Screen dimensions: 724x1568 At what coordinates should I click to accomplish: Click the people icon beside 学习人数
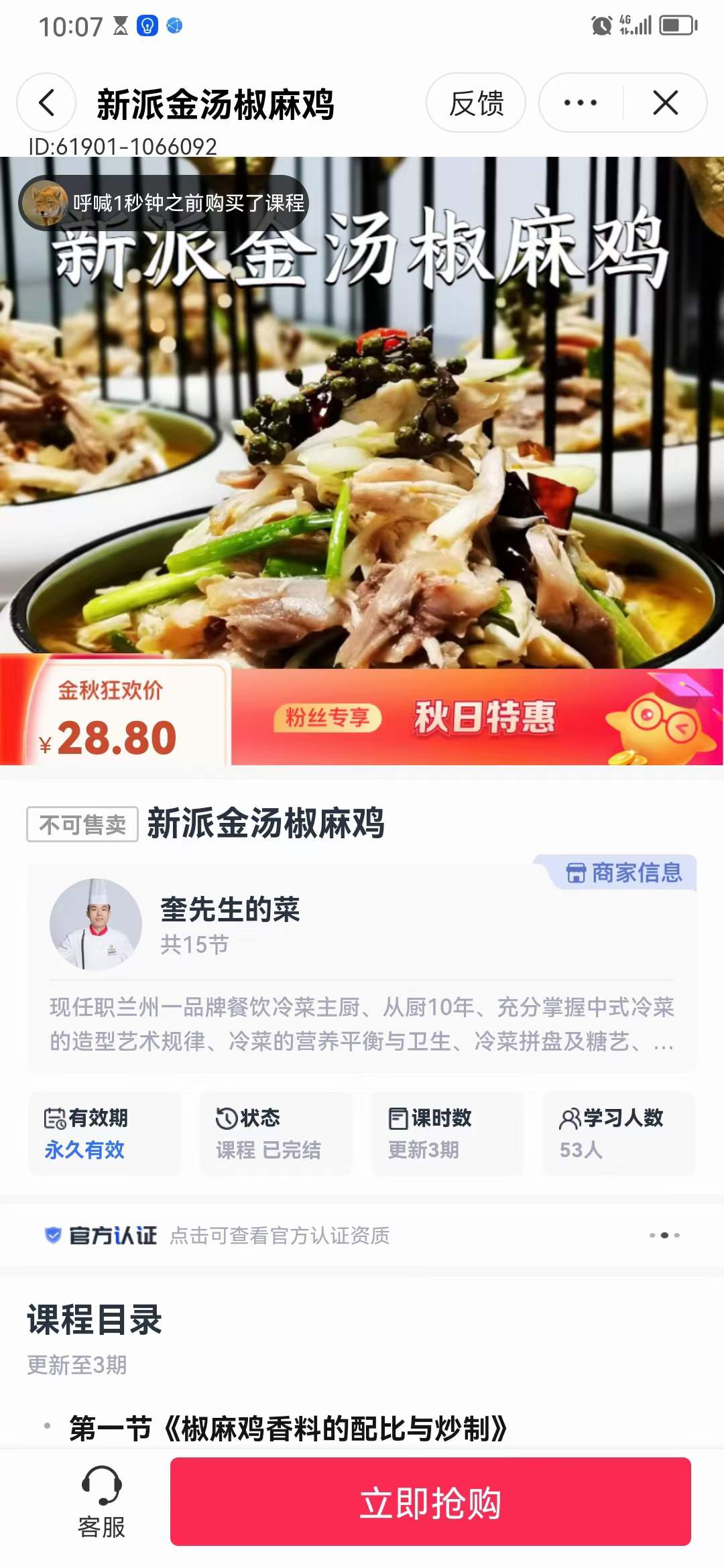[569, 1116]
